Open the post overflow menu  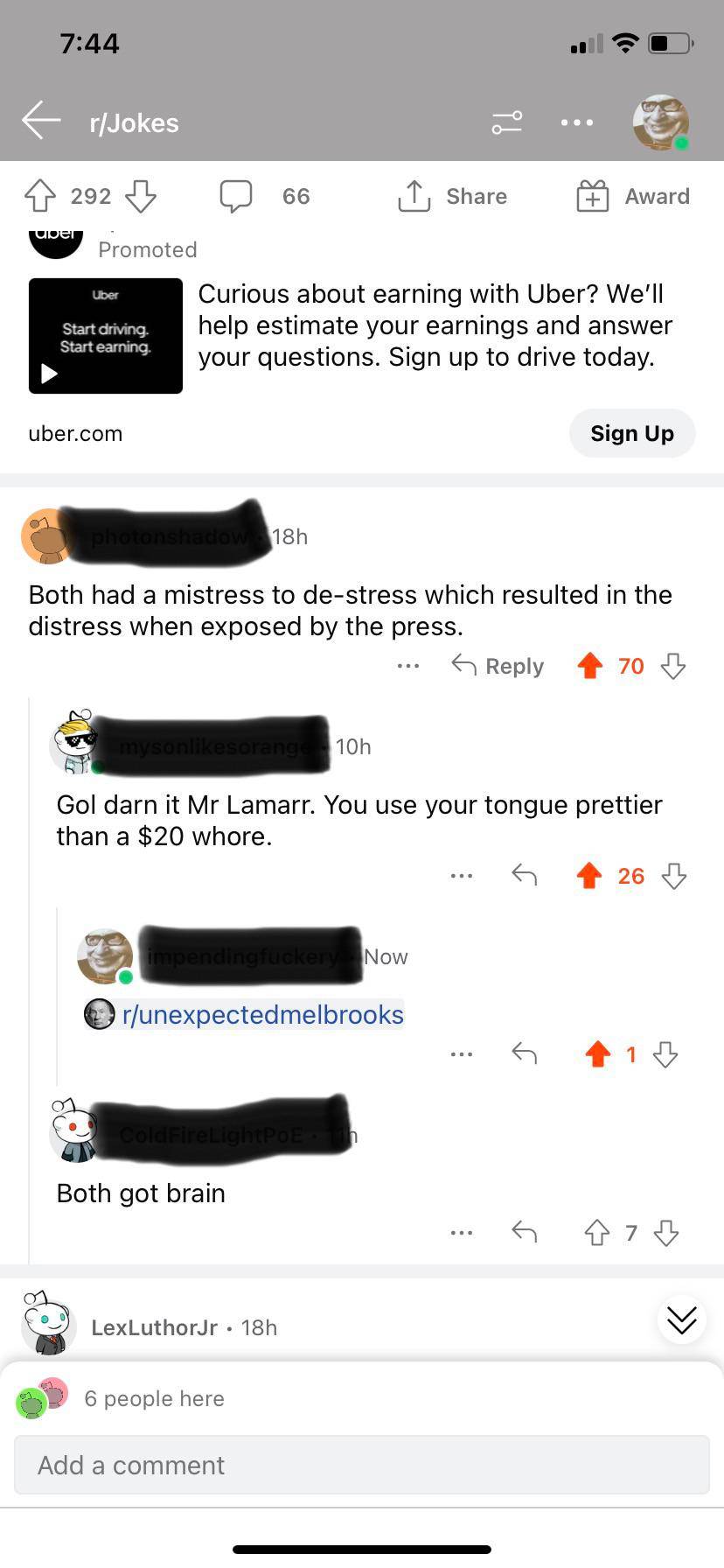point(577,122)
